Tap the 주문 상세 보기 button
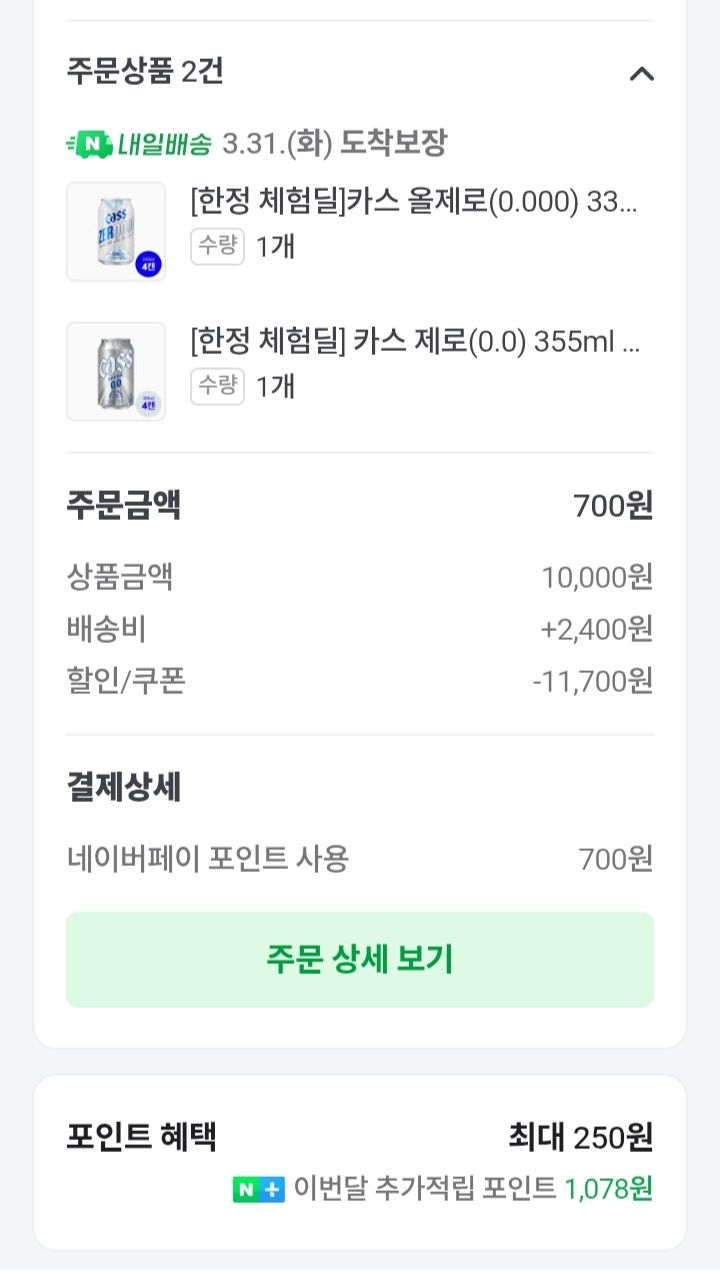Screen dimensions: 720x1274 [360, 959]
